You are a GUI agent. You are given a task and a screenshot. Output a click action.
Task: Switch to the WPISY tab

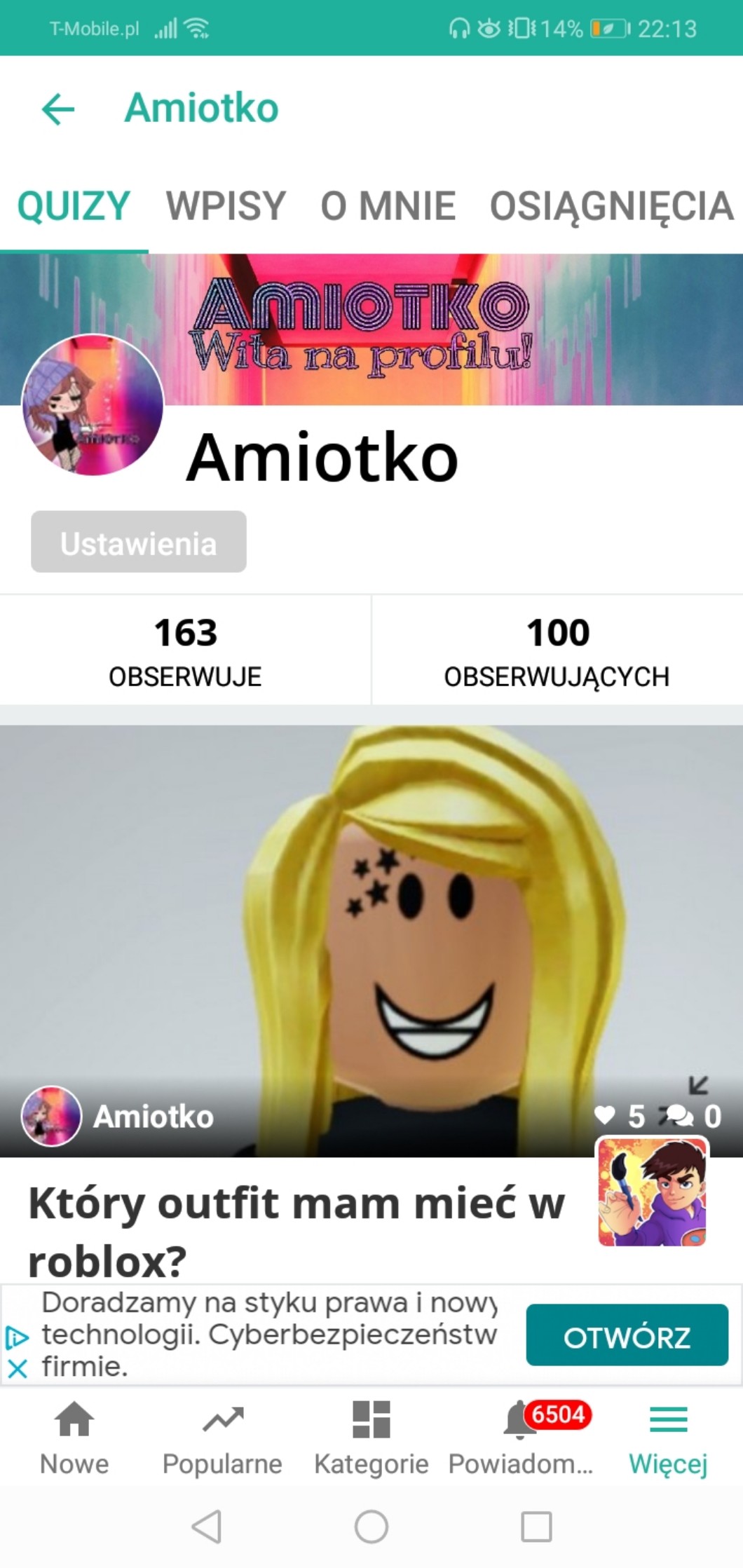coord(226,206)
